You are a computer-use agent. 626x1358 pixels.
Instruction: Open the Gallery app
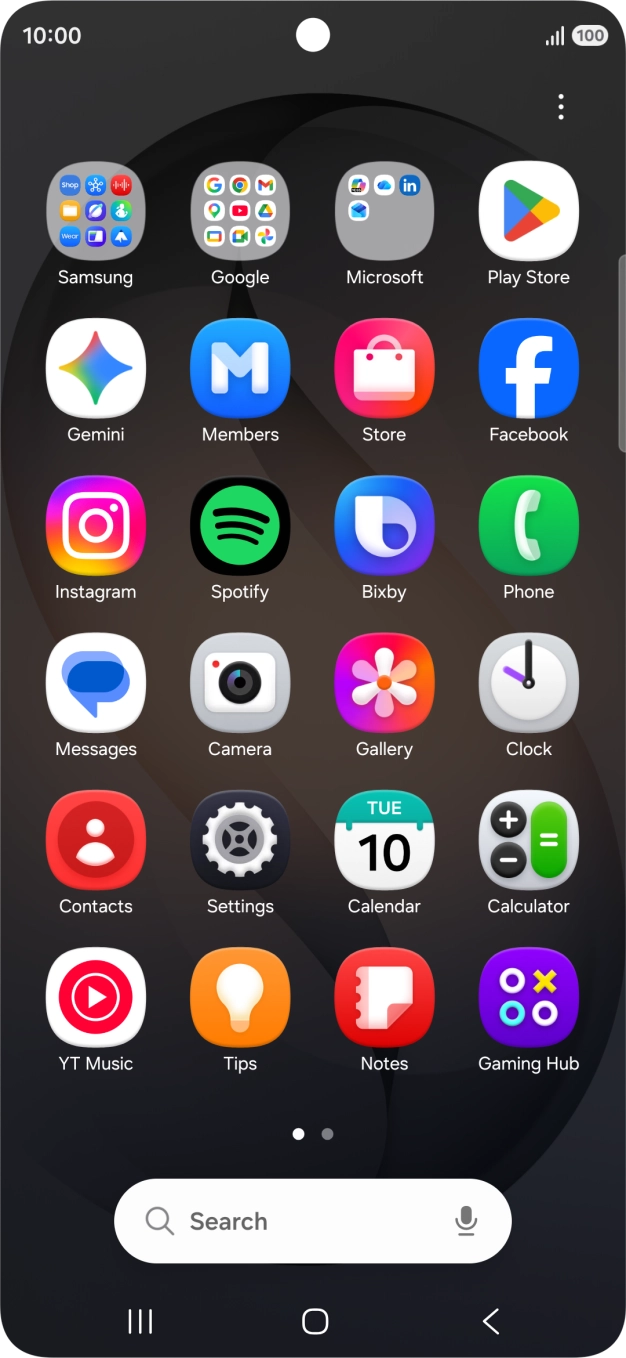point(384,682)
